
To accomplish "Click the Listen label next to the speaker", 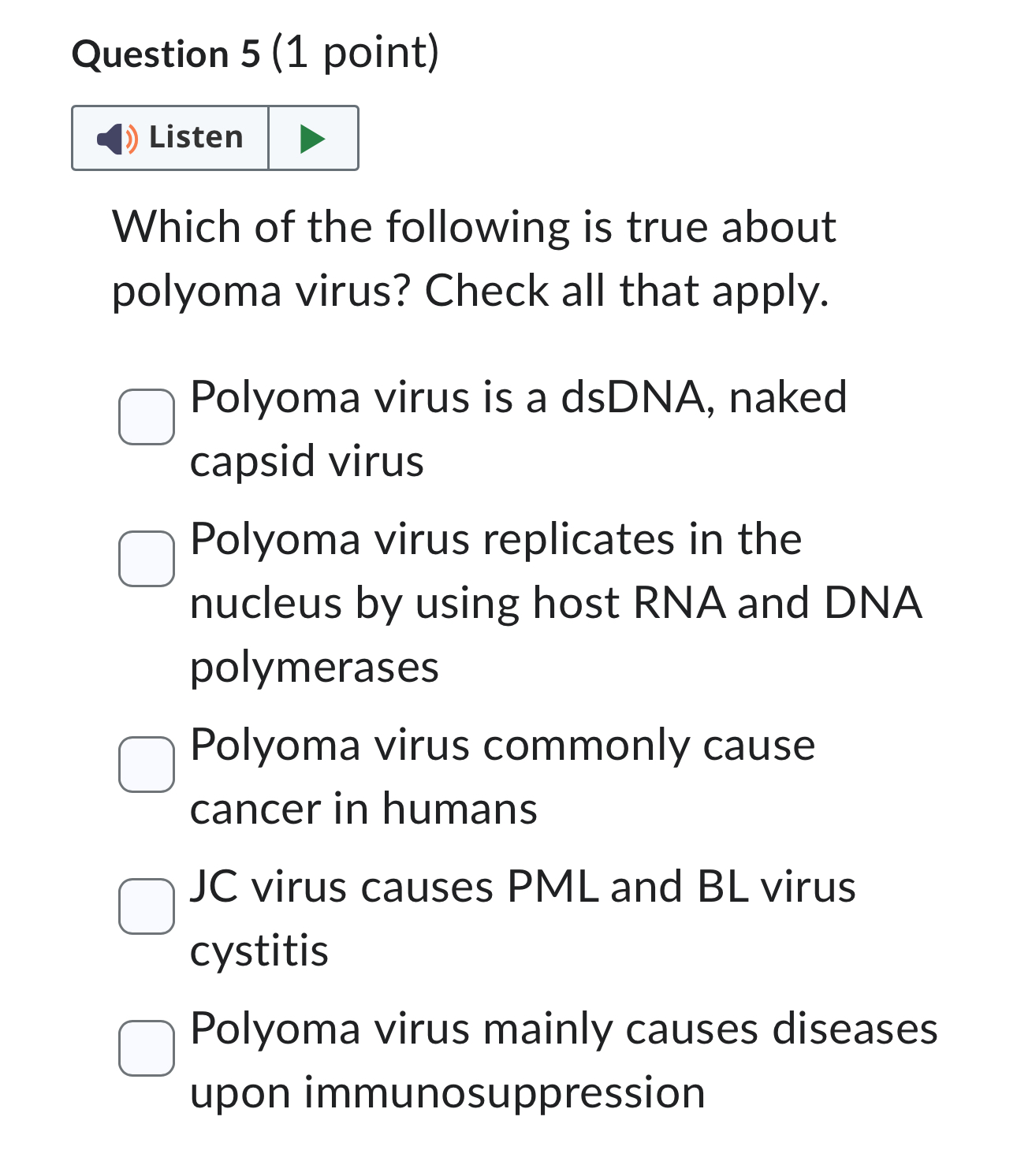I will 195,136.
